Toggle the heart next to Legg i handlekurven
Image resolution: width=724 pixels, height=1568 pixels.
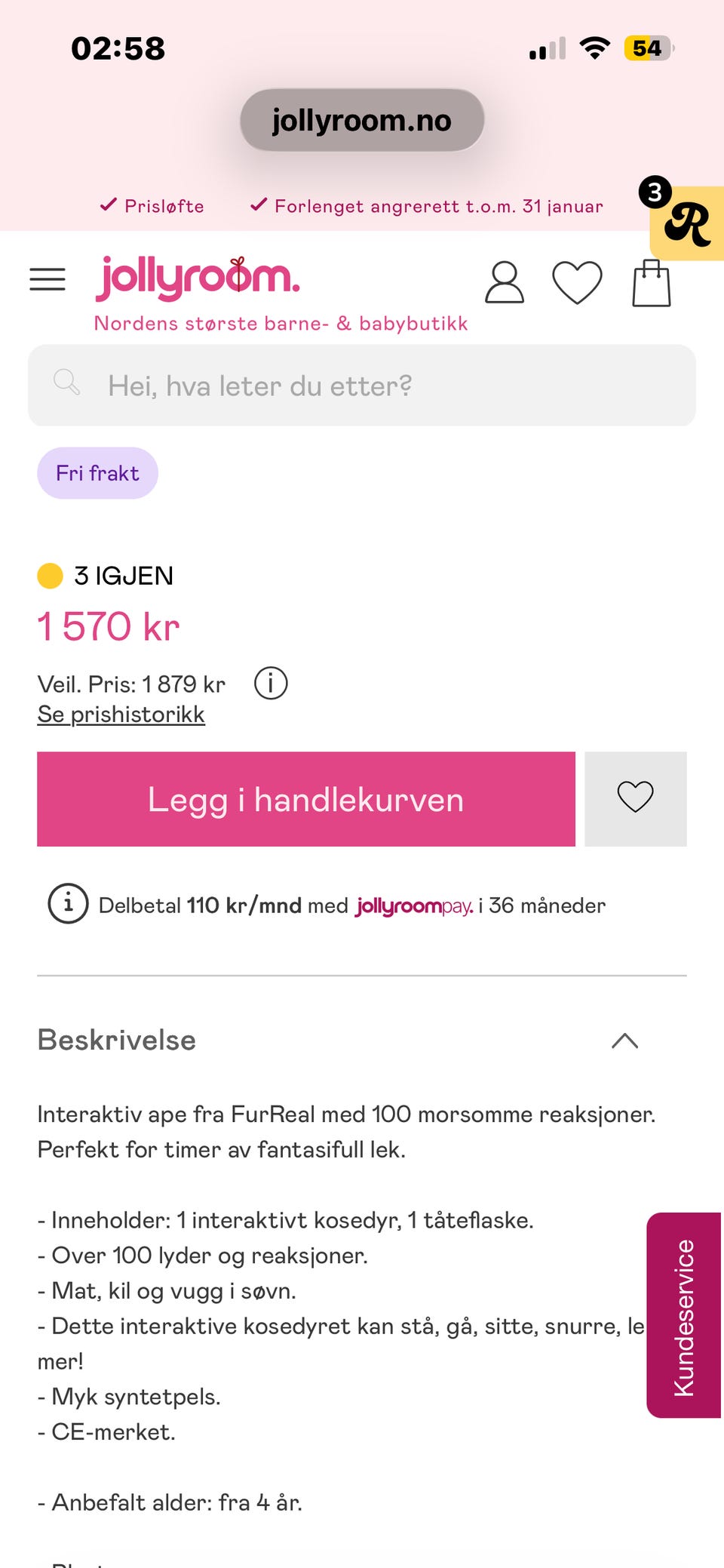point(636,798)
